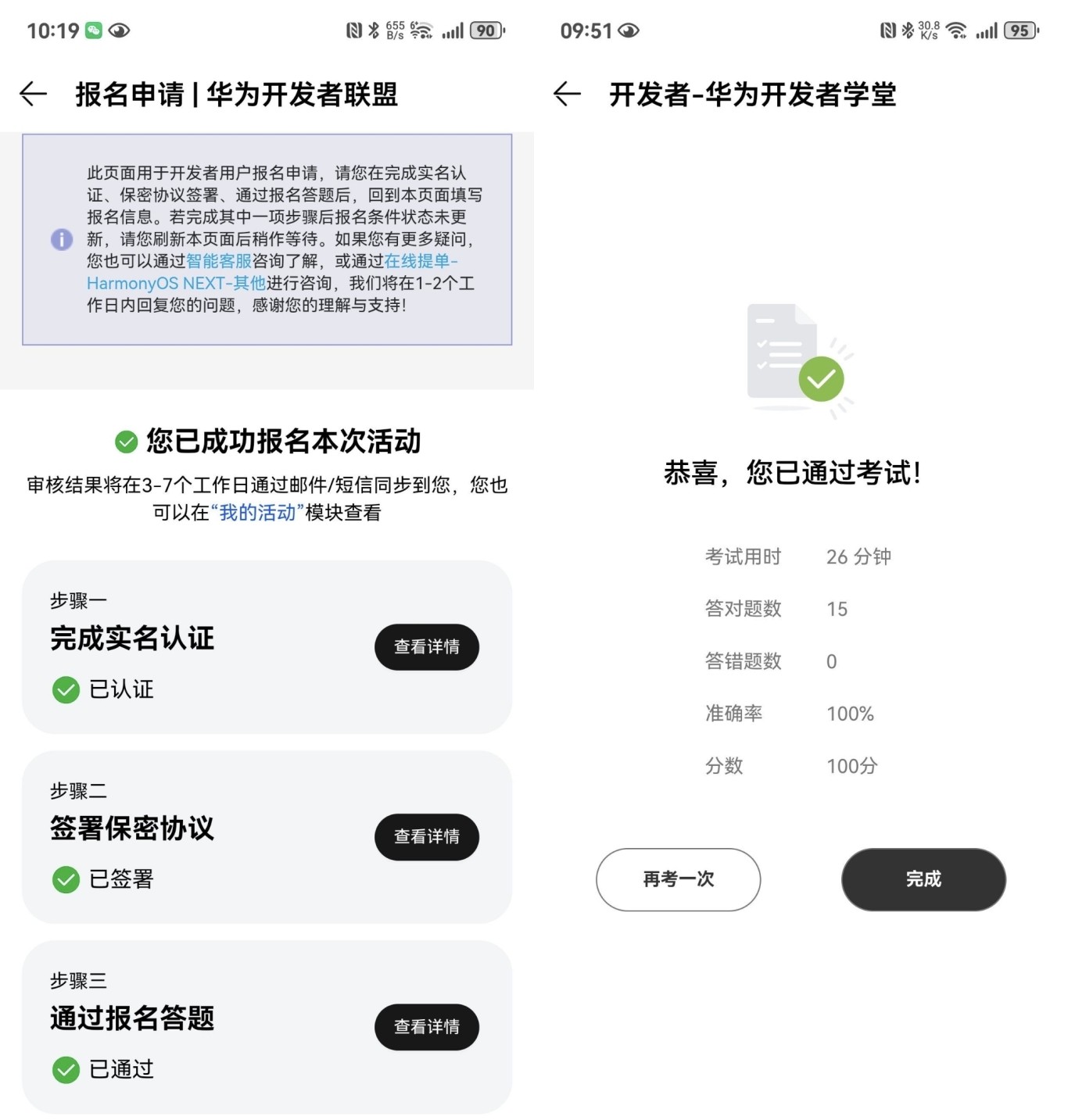Tap 完成 to finish the exam

923,879
